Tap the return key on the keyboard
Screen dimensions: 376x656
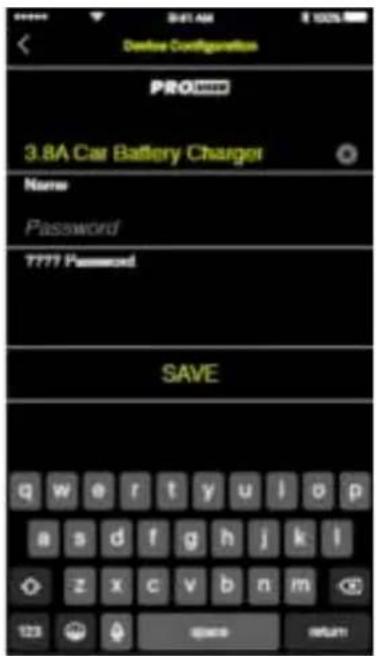(327, 631)
